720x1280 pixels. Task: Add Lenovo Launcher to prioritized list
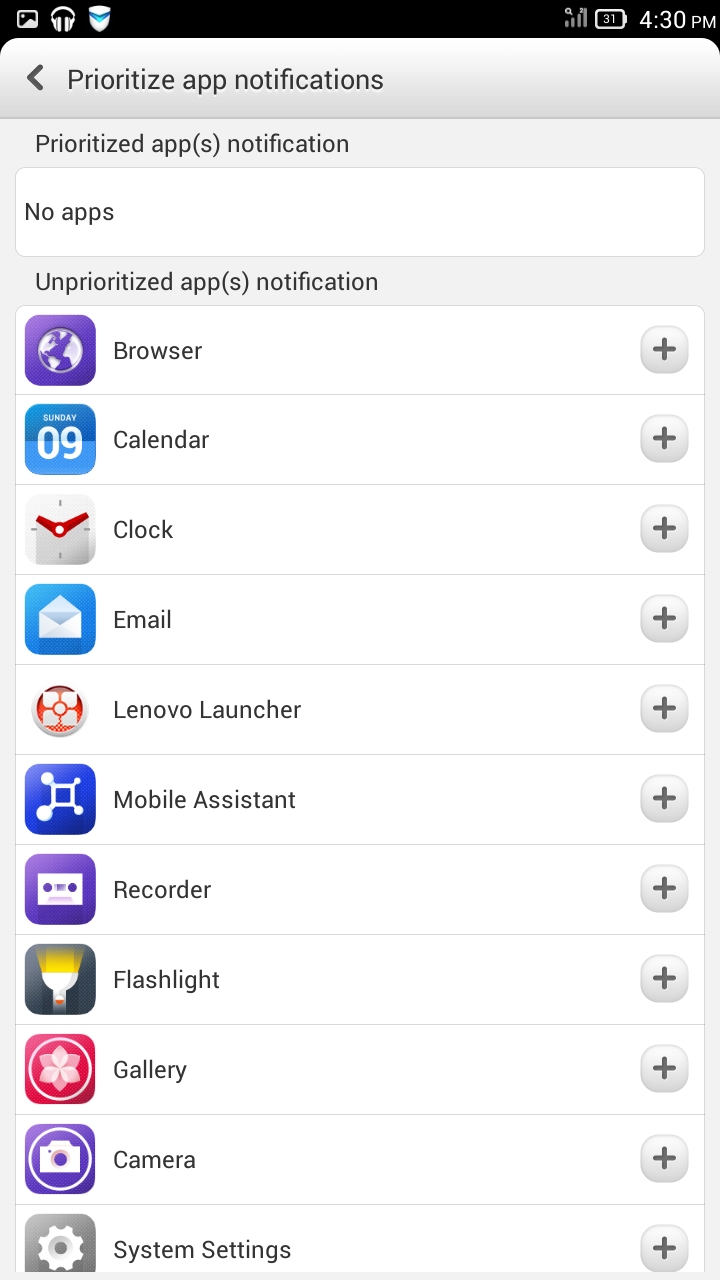[664, 709]
